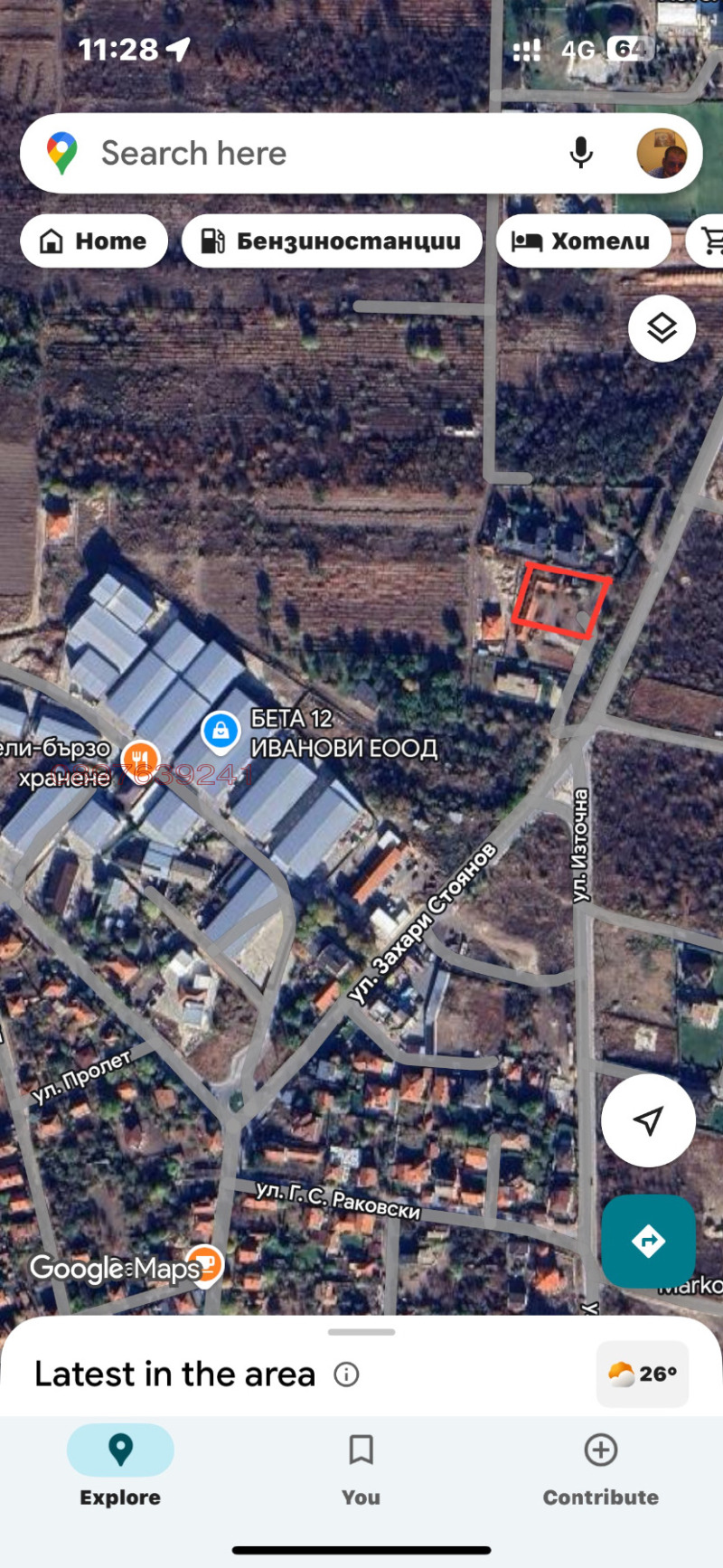The image size is (723, 1568).
Task: Switch to the Contribute tab
Action: pos(600,1467)
